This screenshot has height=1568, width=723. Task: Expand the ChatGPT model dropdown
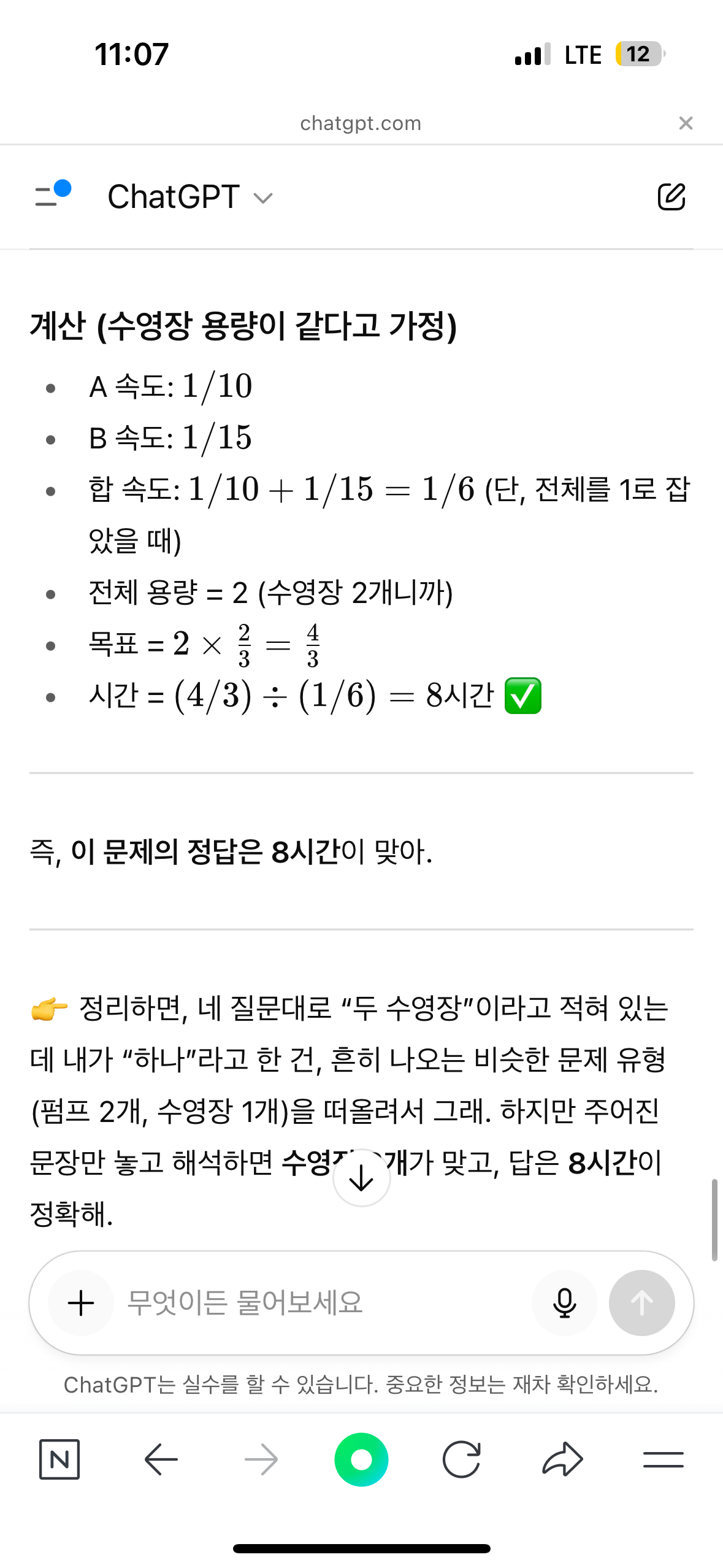[x=190, y=197]
